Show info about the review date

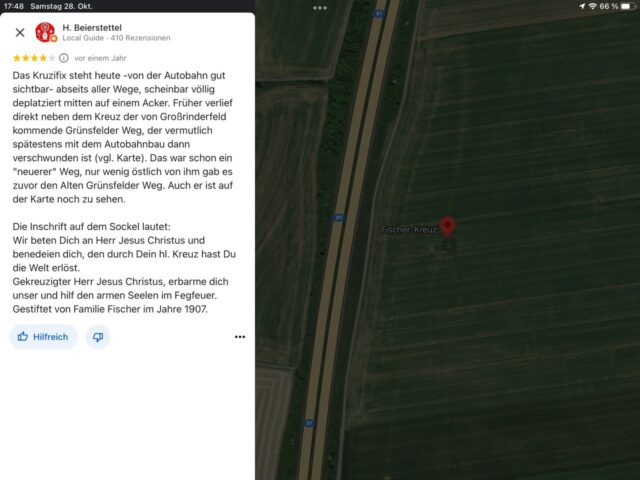coord(64,58)
